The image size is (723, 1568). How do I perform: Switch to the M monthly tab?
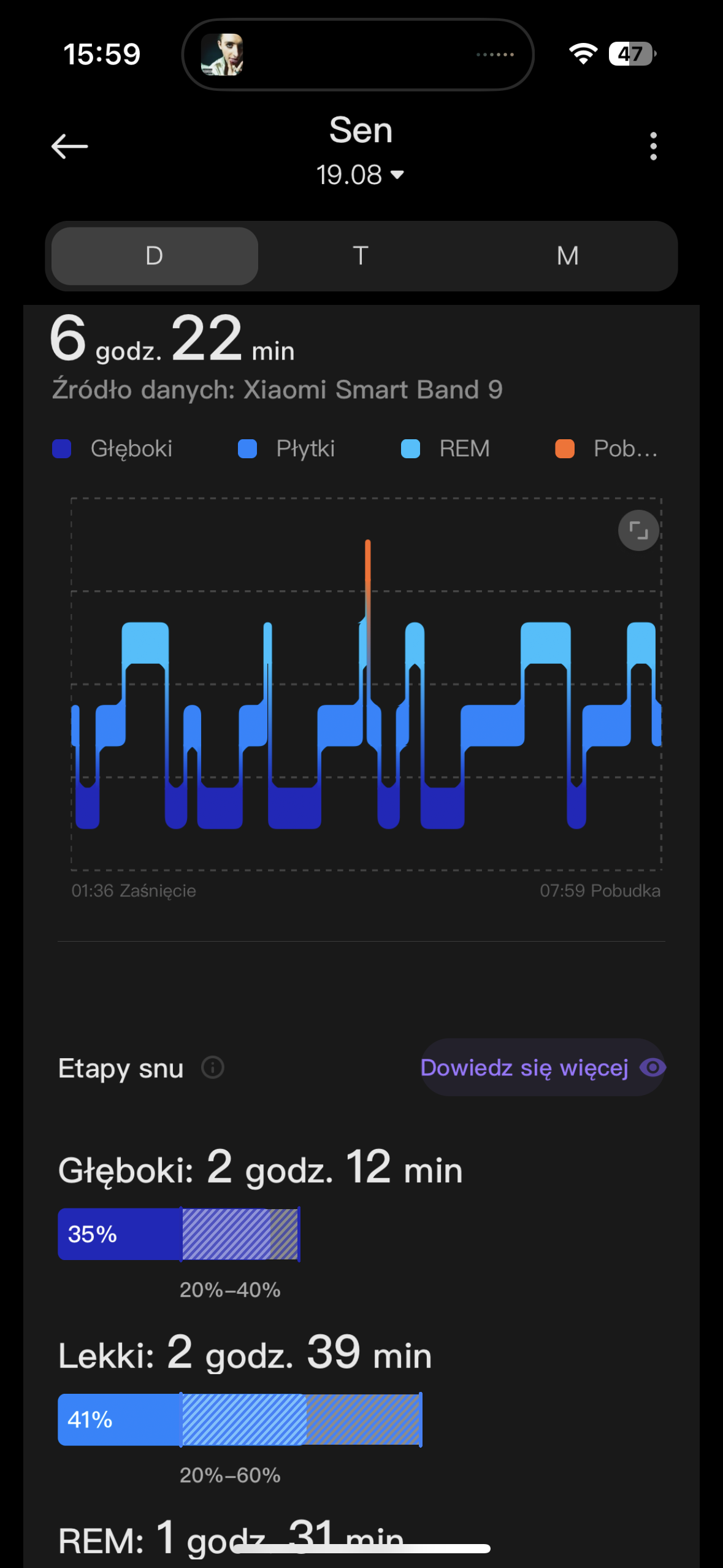click(568, 256)
